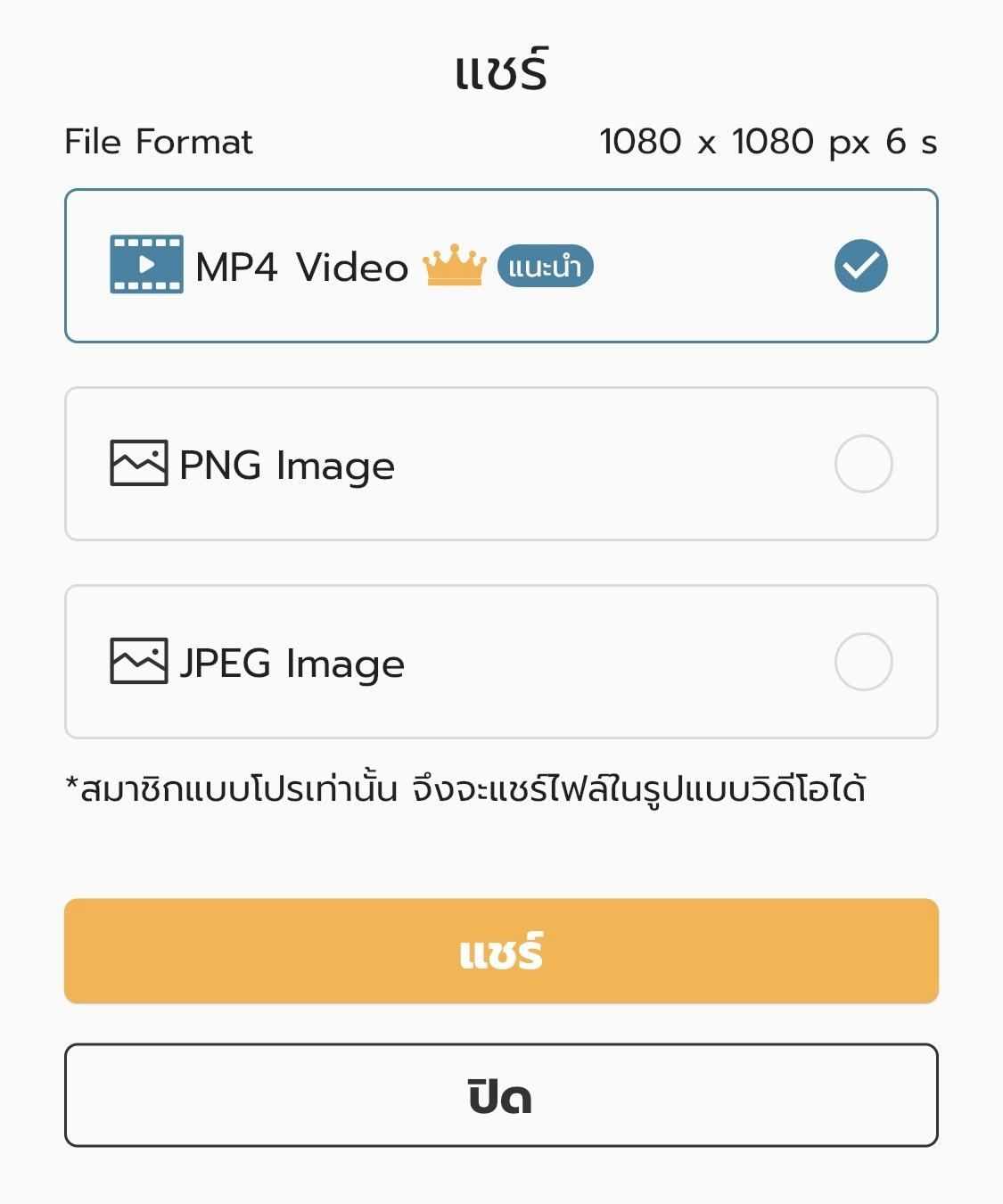Select the MP4 Video format option
This screenshot has height=1204, width=1003.
coord(500,266)
